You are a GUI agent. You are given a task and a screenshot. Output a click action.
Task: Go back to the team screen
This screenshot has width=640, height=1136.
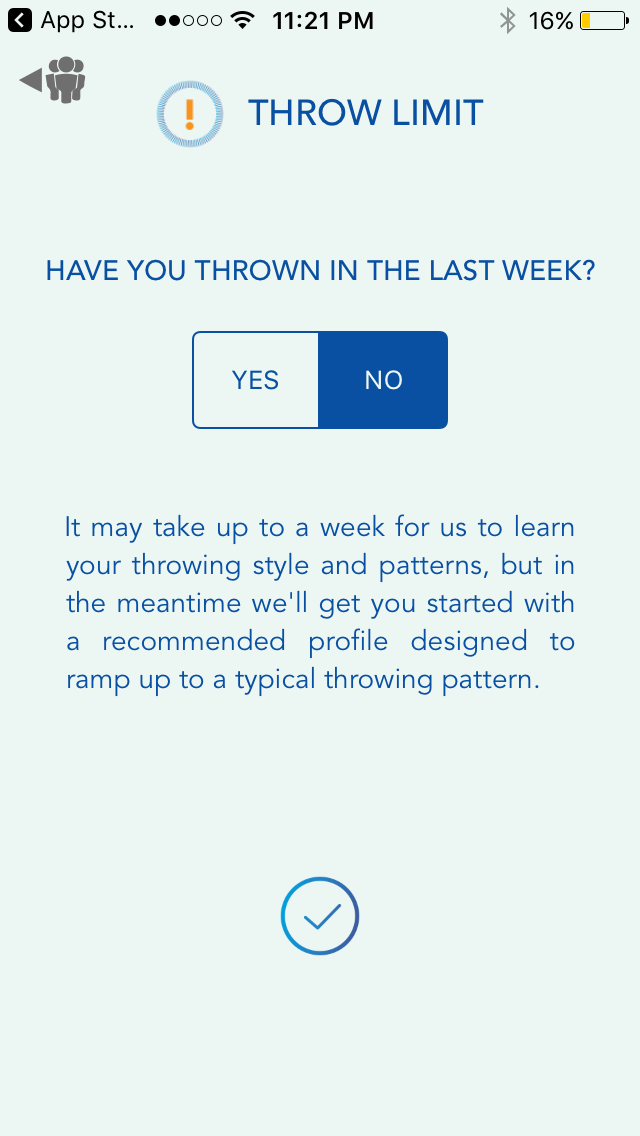tap(52, 79)
